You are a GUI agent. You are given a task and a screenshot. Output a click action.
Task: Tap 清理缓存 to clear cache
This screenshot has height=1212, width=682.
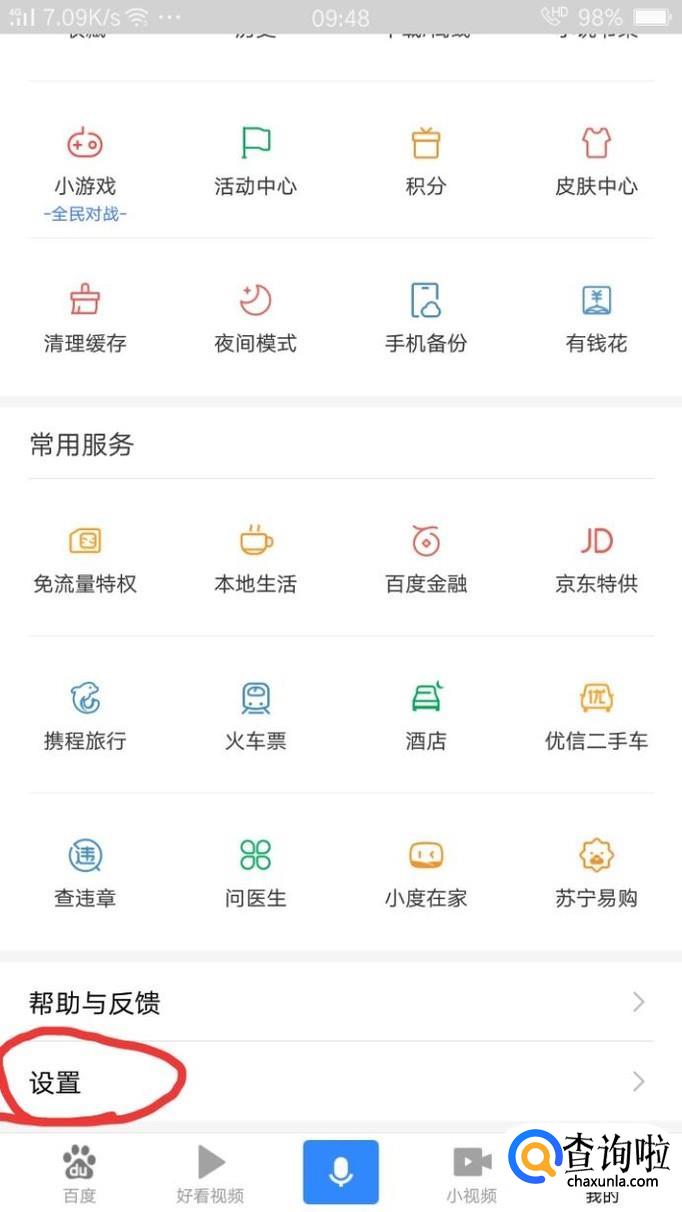(x=85, y=318)
